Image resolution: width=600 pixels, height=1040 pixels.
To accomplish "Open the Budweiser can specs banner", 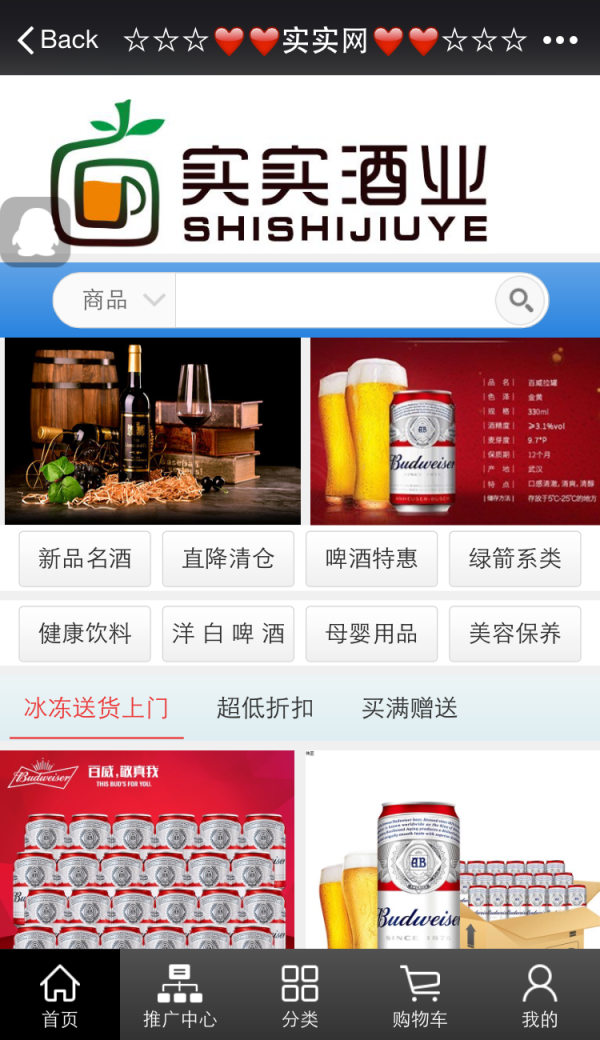I will [x=455, y=431].
